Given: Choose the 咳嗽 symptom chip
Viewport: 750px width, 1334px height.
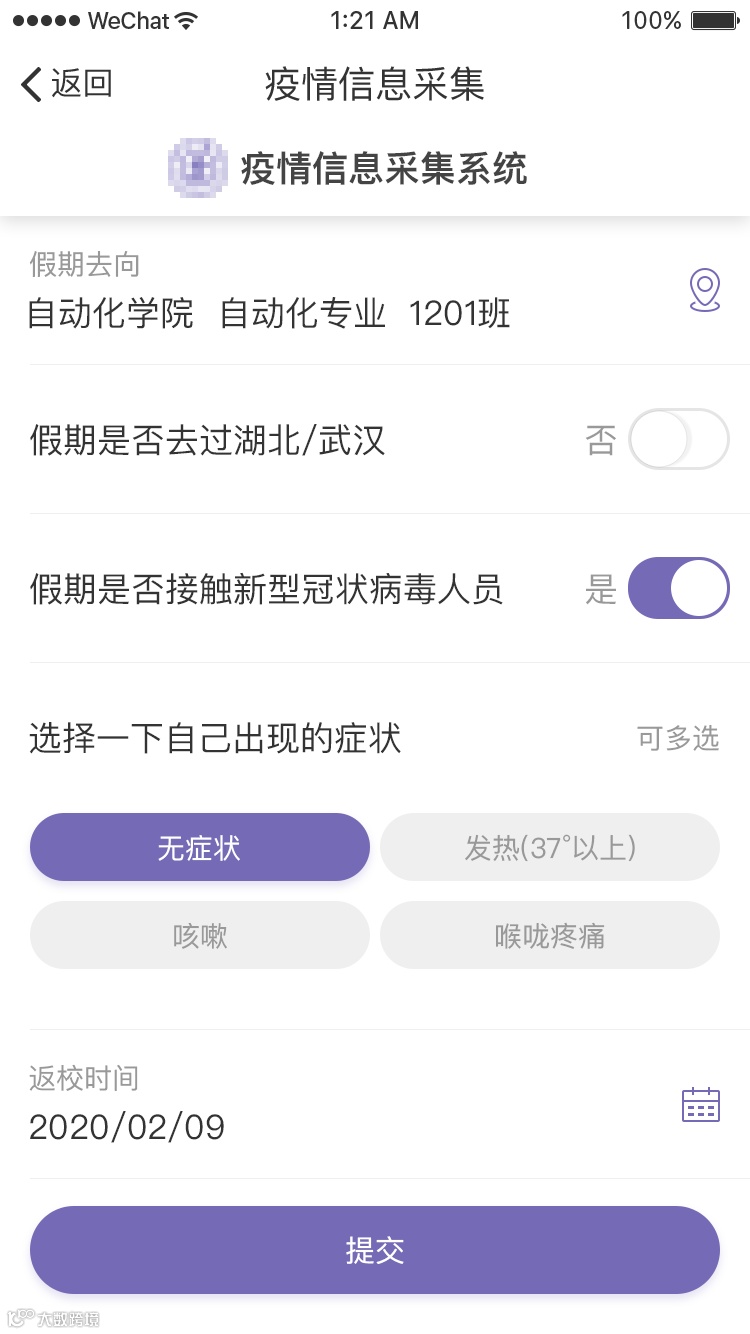Looking at the screenshot, I should point(200,936).
